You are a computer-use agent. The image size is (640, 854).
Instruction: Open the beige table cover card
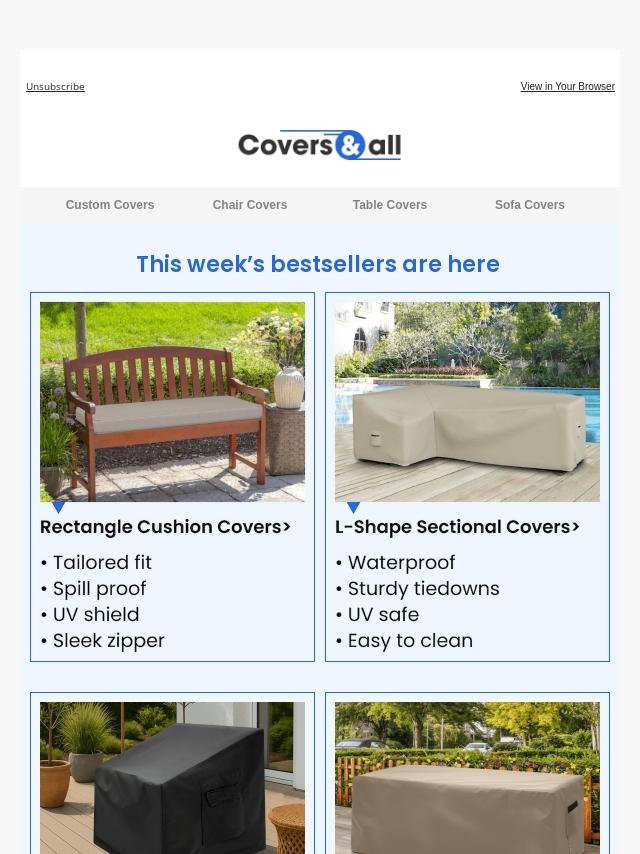467,778
